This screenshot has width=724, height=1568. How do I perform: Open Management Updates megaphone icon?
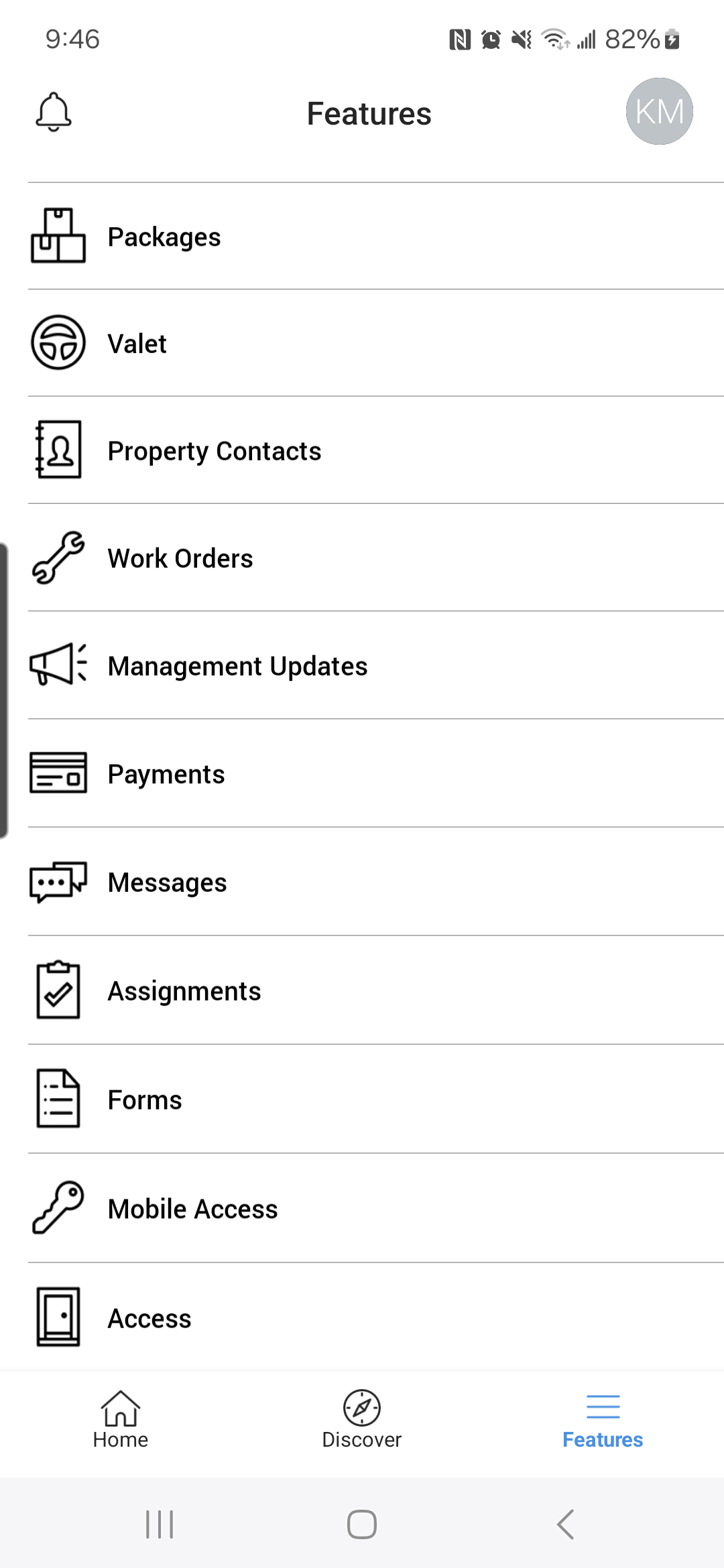click(58, 665)
